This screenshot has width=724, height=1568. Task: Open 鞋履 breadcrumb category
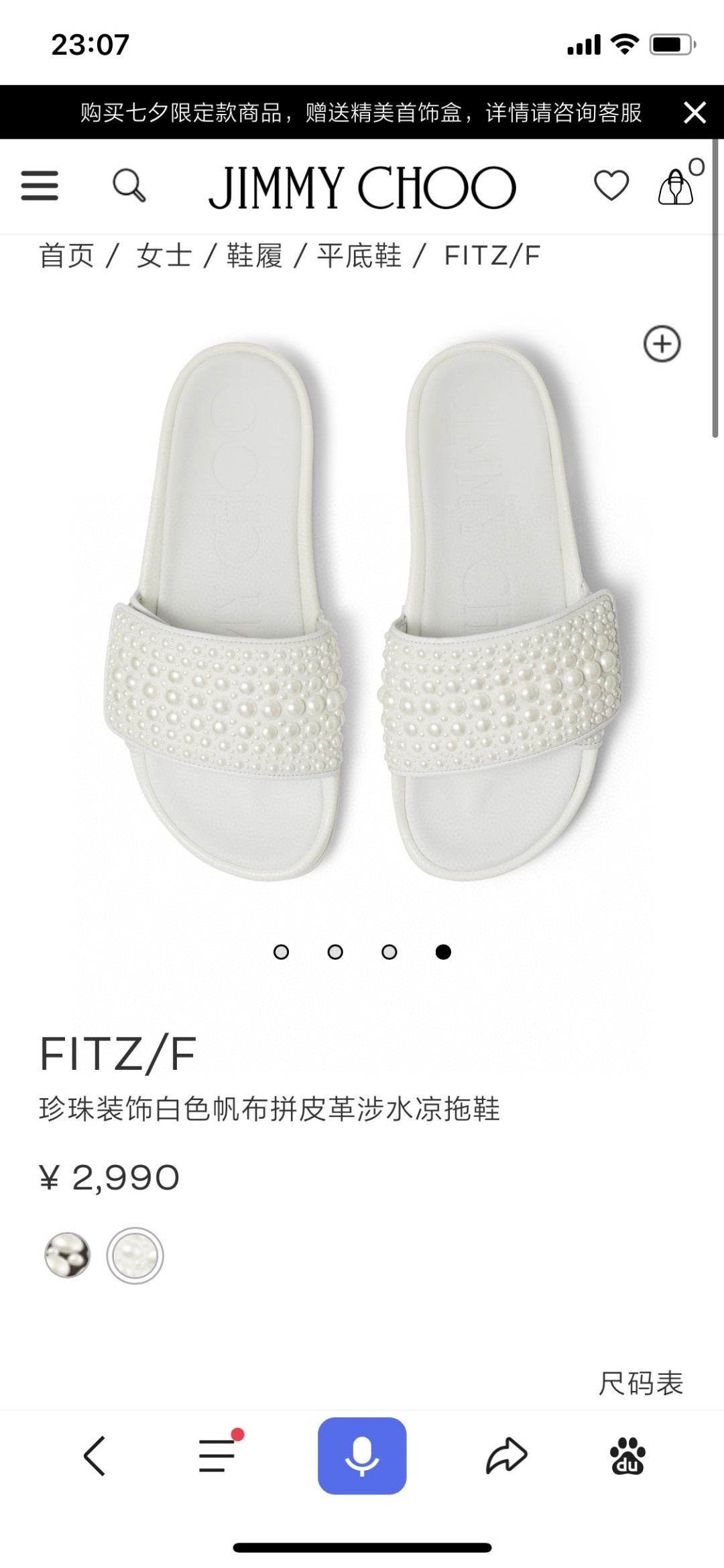tap(255, 255)
